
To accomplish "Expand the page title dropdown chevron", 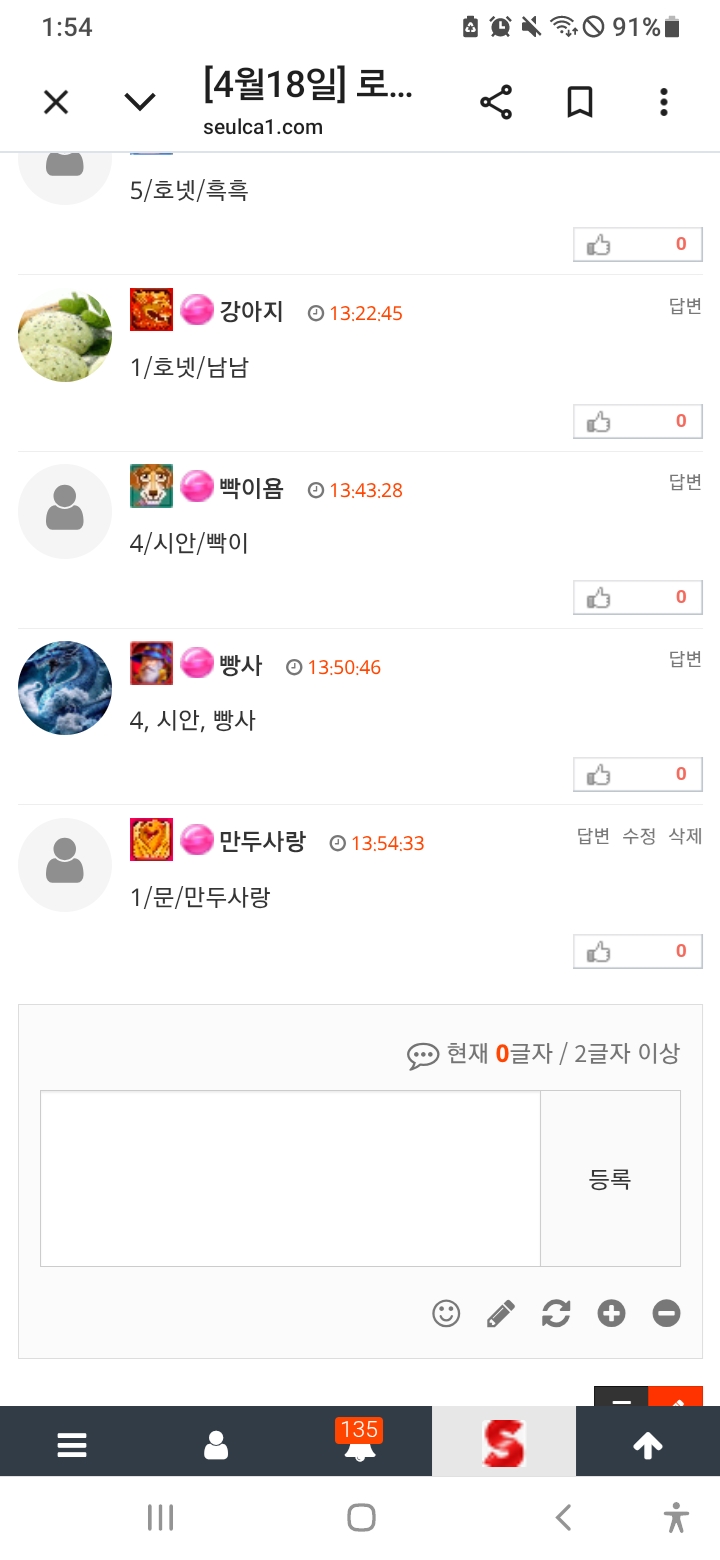I will 140,102.
